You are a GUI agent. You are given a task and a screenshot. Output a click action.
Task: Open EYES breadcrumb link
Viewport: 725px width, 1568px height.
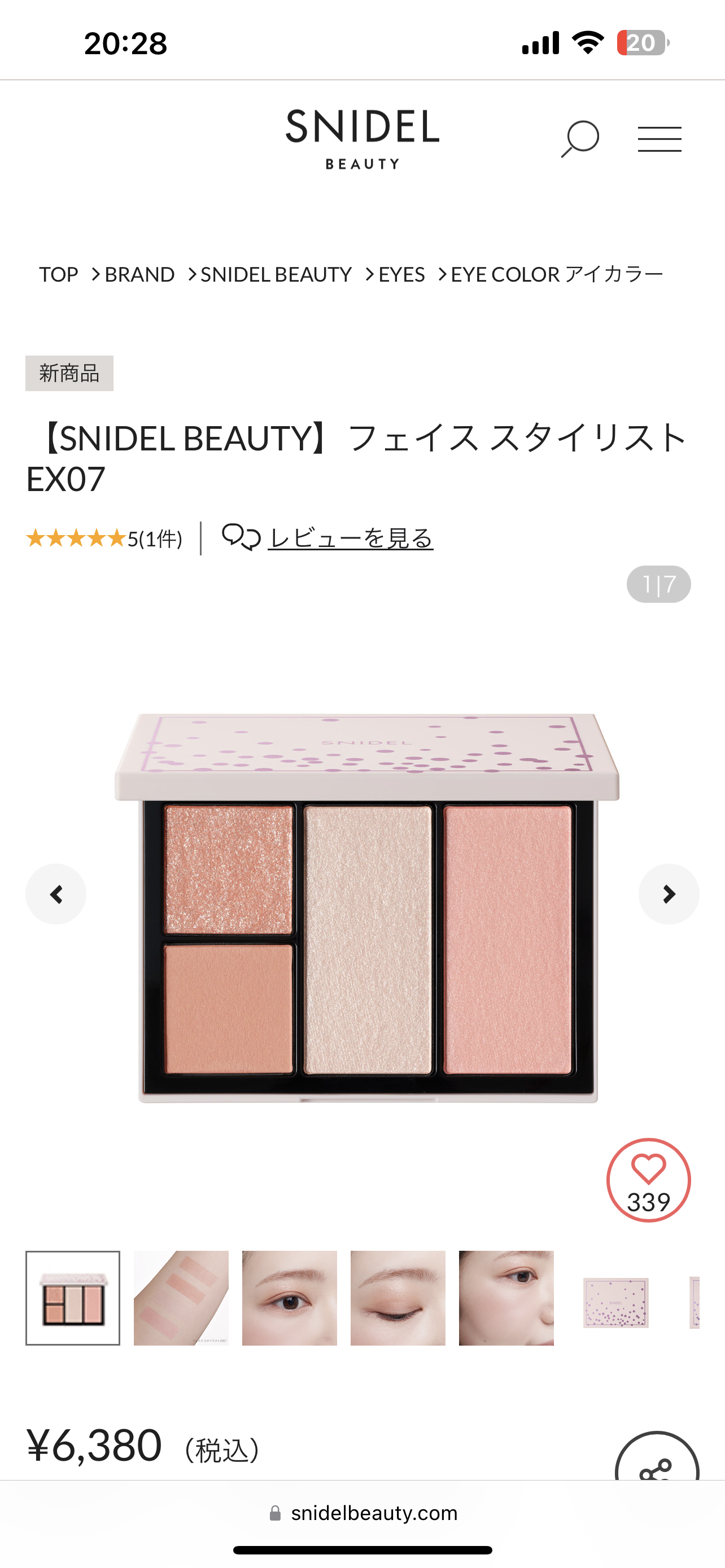401,274
